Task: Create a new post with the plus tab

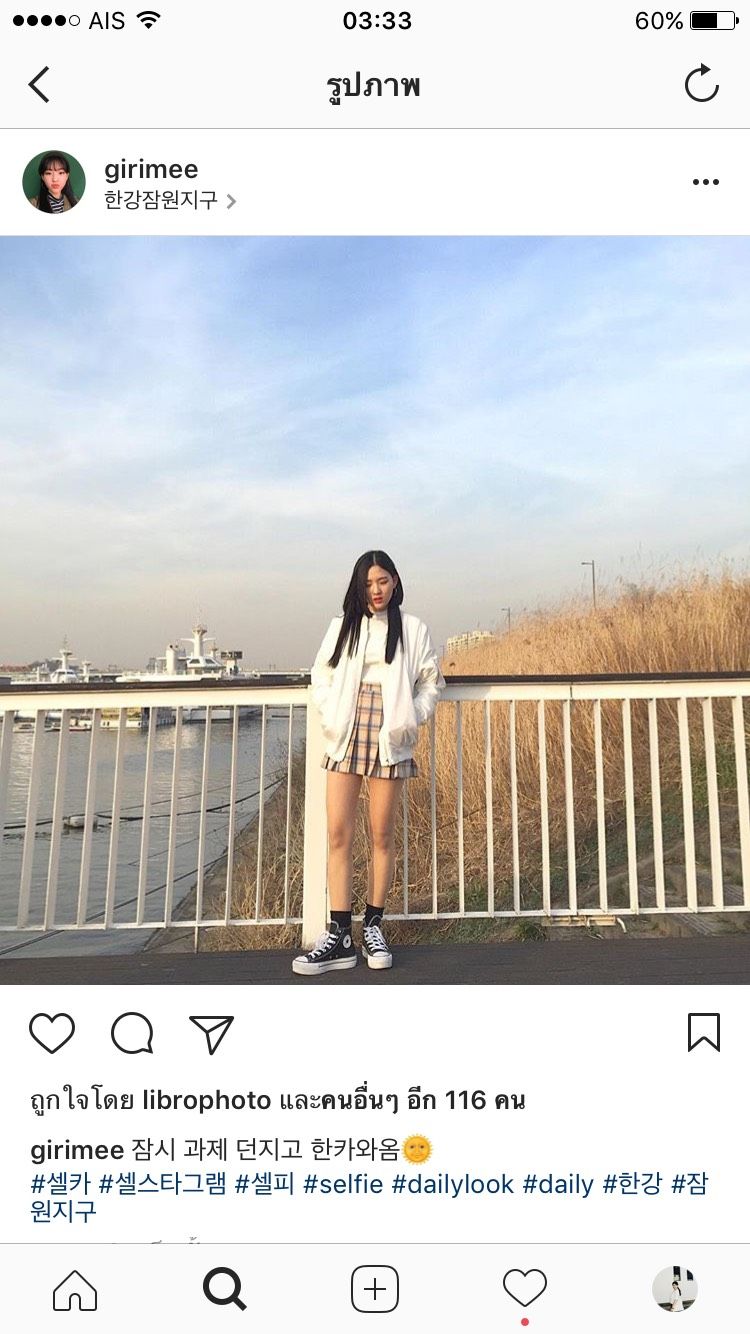Action: [x=375, y=1289]
